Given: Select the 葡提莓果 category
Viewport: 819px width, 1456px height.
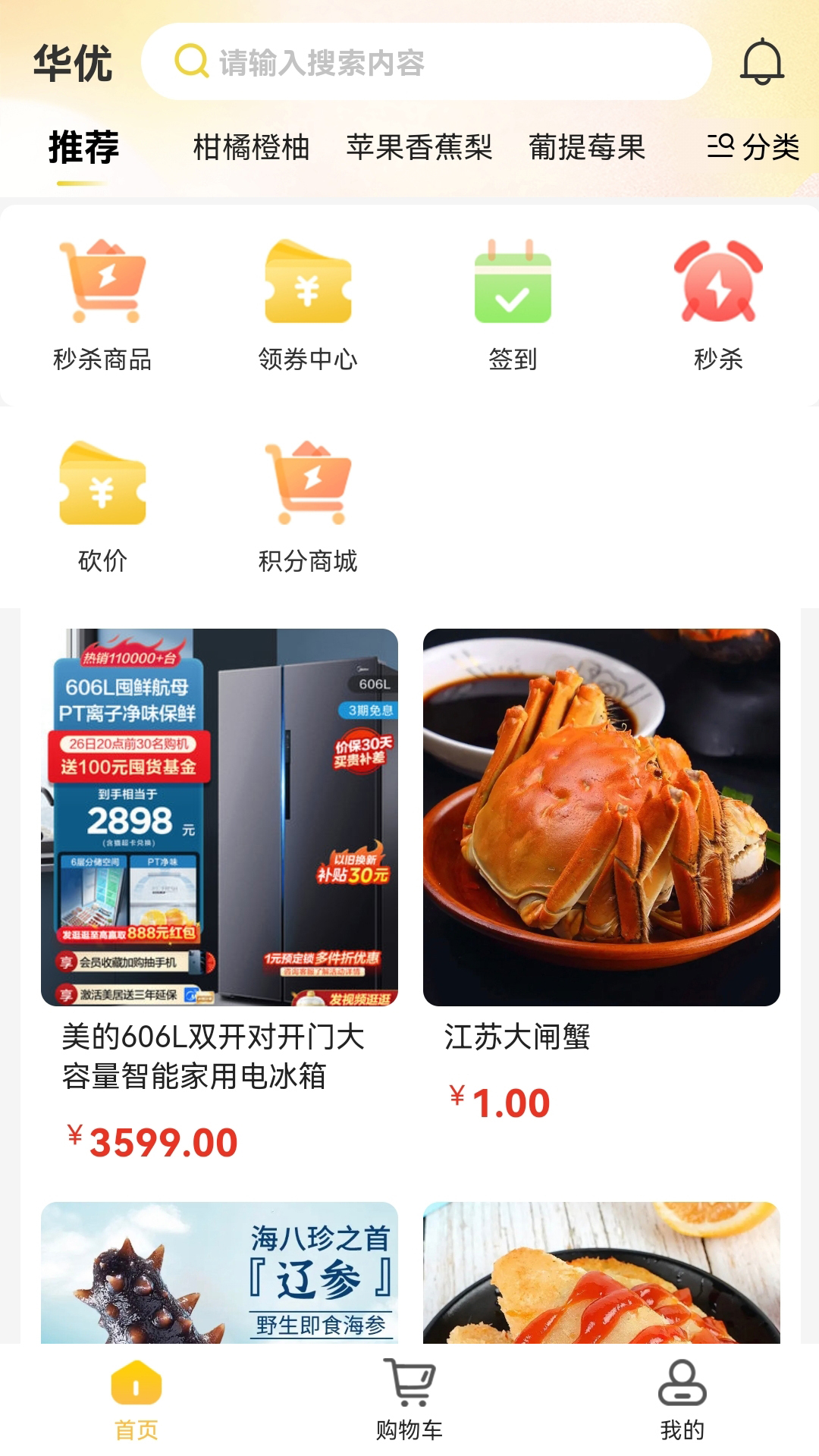Looking at the screenshot, I should click(588, 149).
